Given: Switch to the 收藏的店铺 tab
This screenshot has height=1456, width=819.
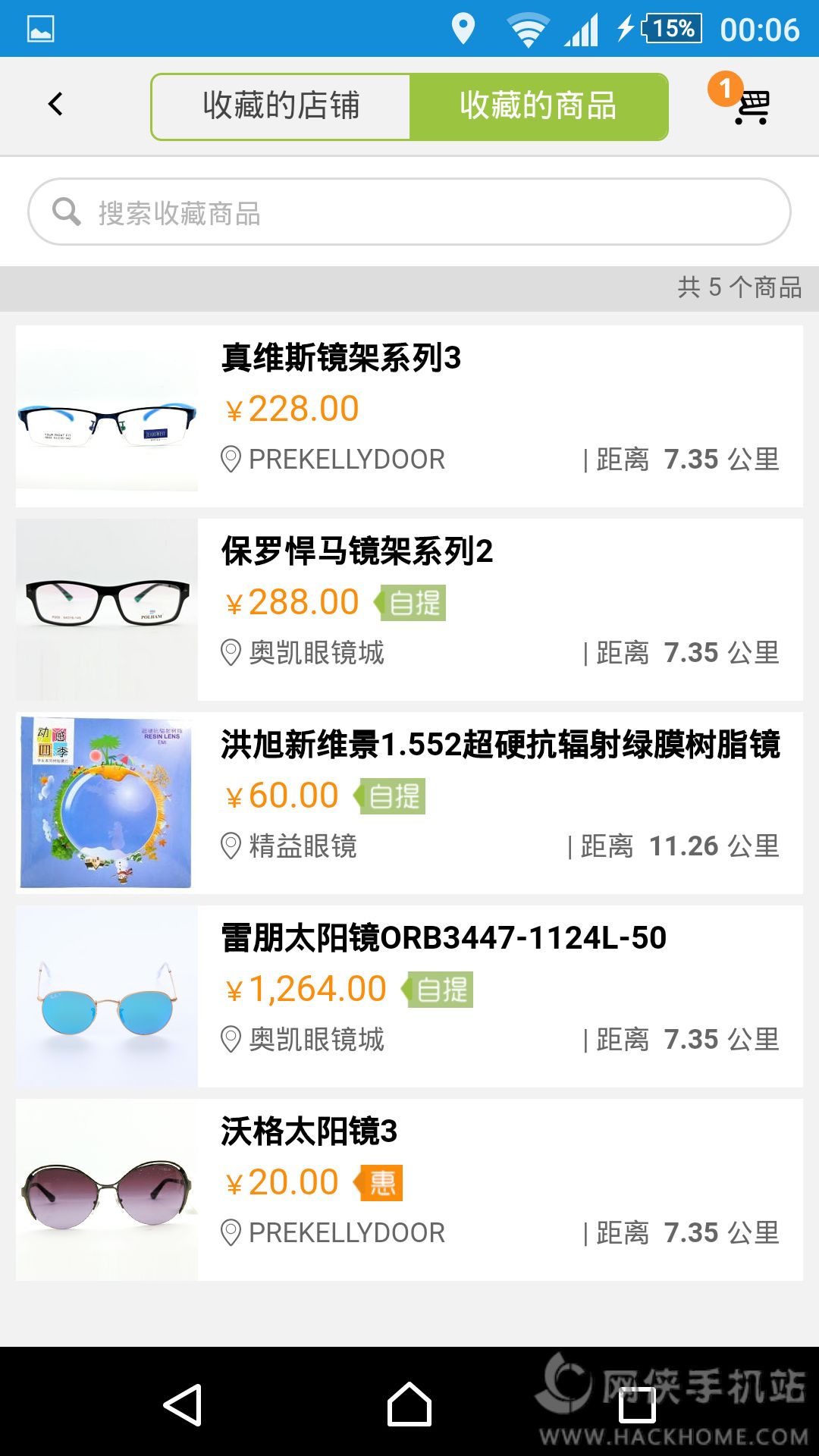Looking at the screenshot, I should click(x=281, y=106).
